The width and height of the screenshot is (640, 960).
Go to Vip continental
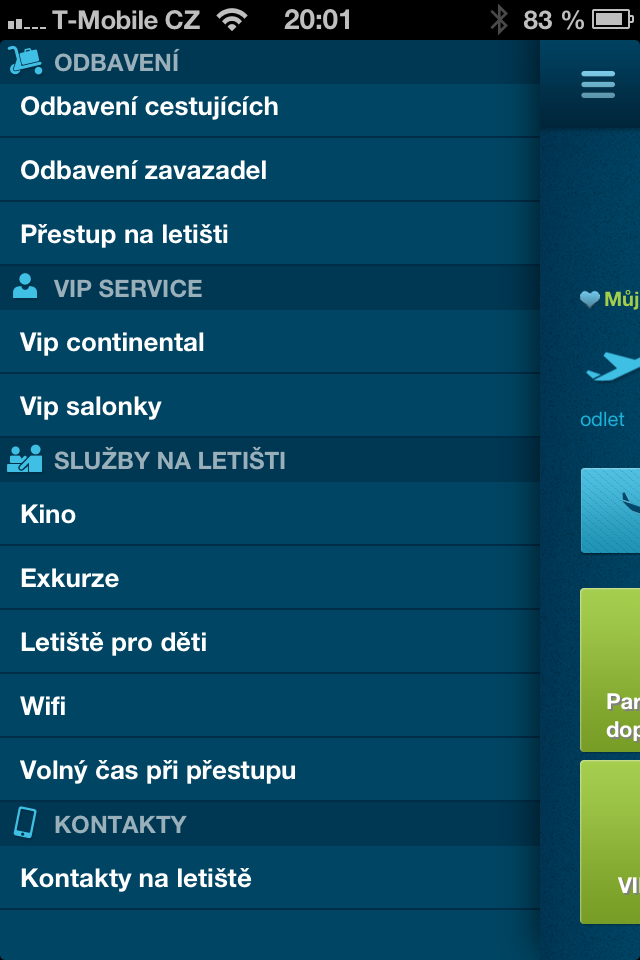[112, 343]
